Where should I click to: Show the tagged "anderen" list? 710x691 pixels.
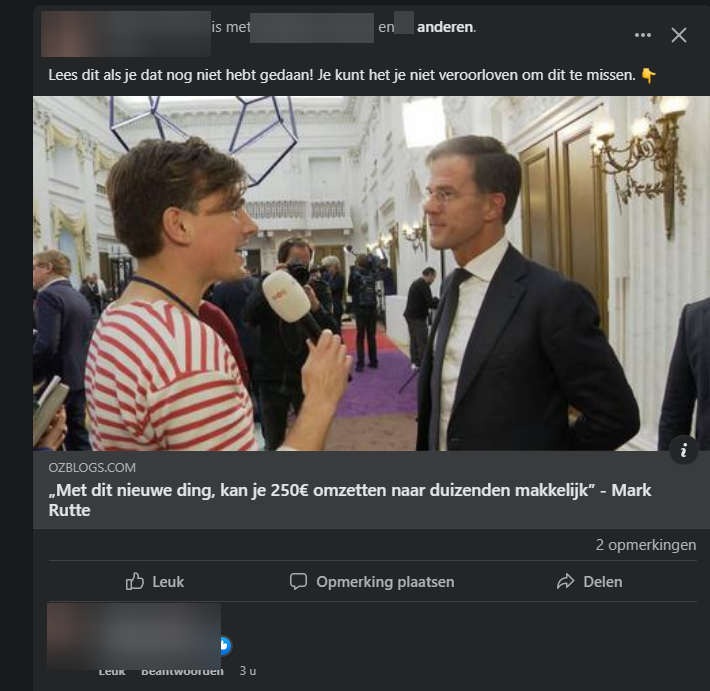[446, 27]
